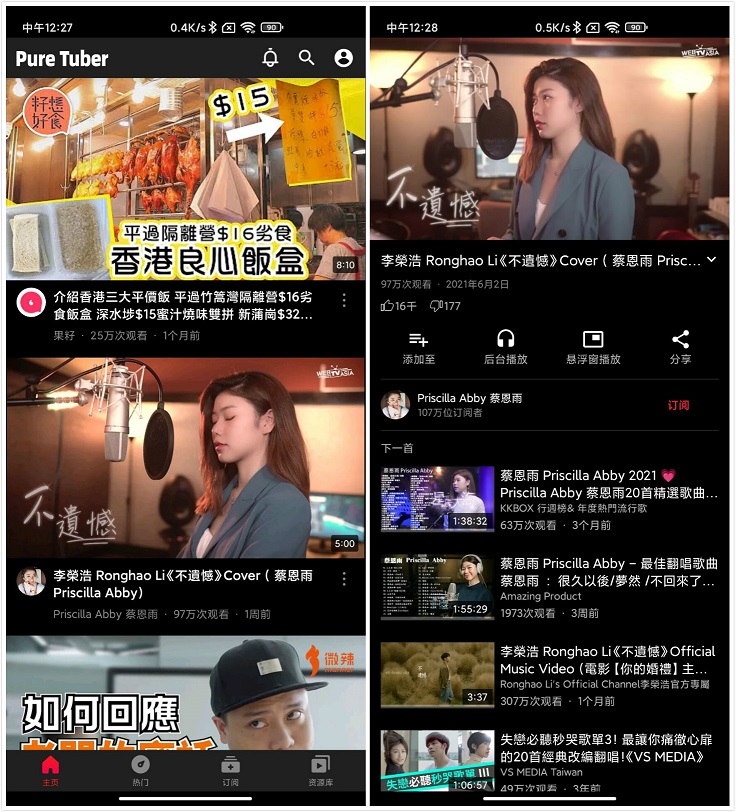736x812 pixels.
Task: Switch to the 热门 trending tab
Action: (x=137, y=766)
